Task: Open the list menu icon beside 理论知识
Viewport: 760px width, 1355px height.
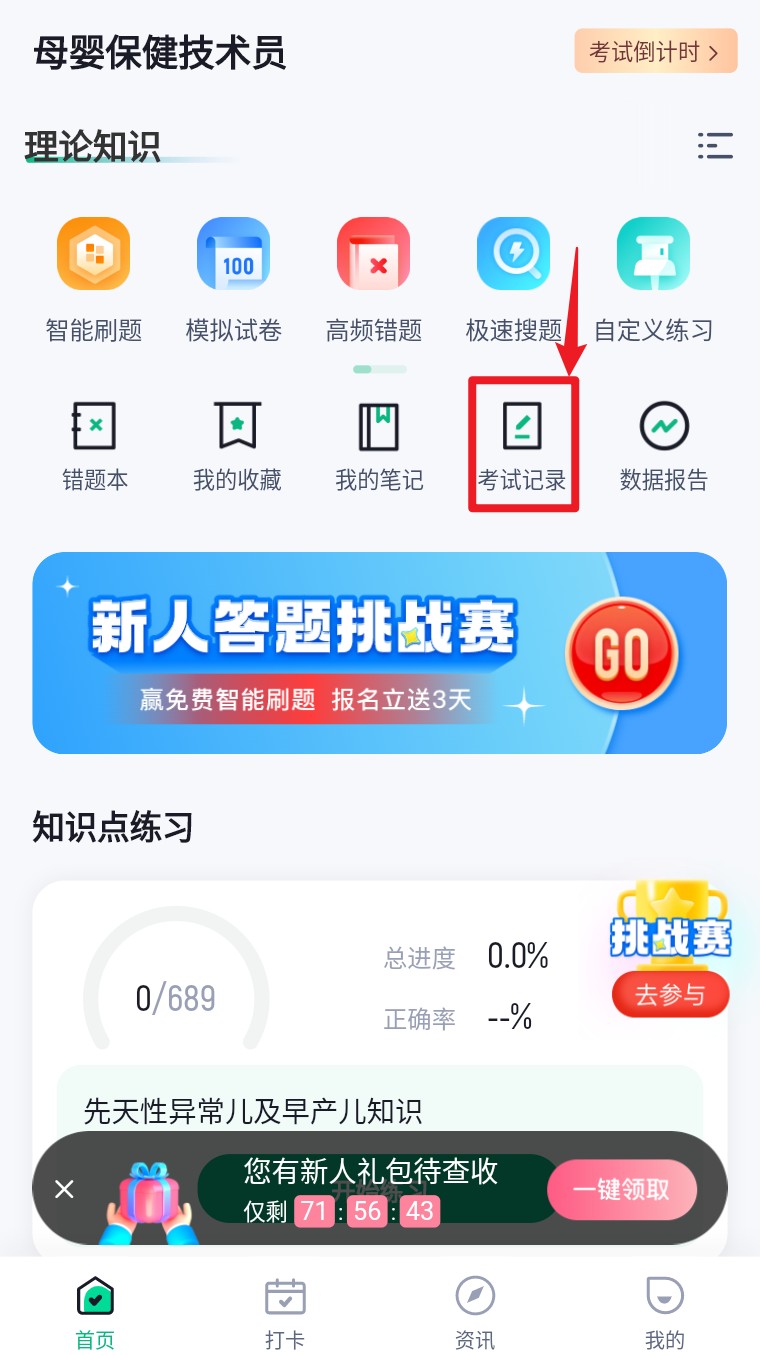Action: click(x=715, y=146)
